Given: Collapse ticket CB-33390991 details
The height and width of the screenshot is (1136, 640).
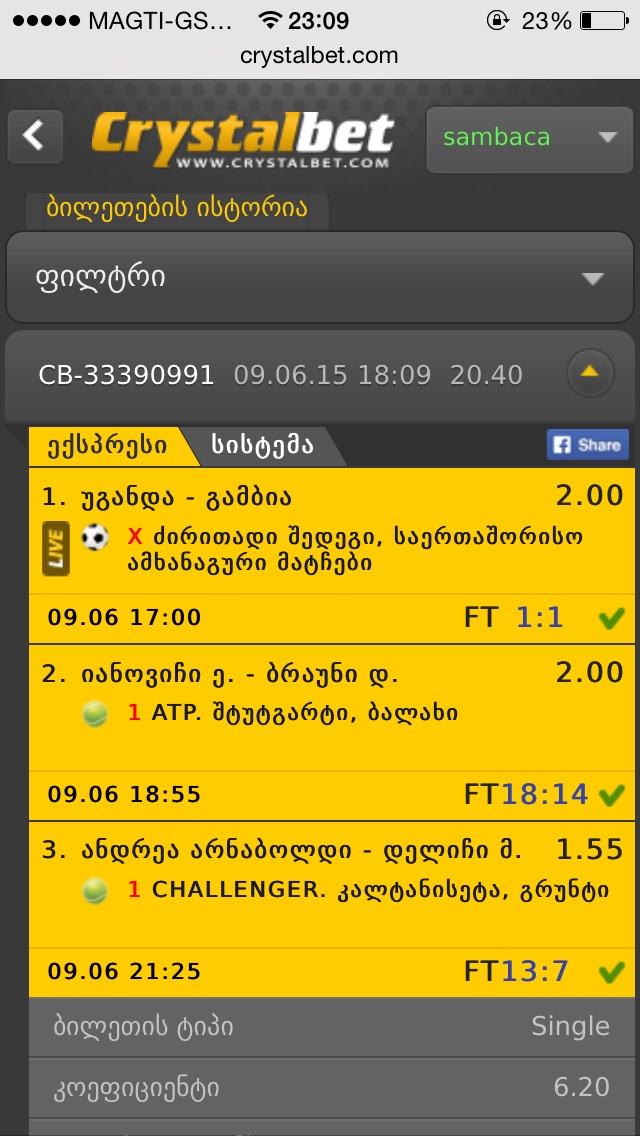Looking at the screenshot, I should [590, 374].
